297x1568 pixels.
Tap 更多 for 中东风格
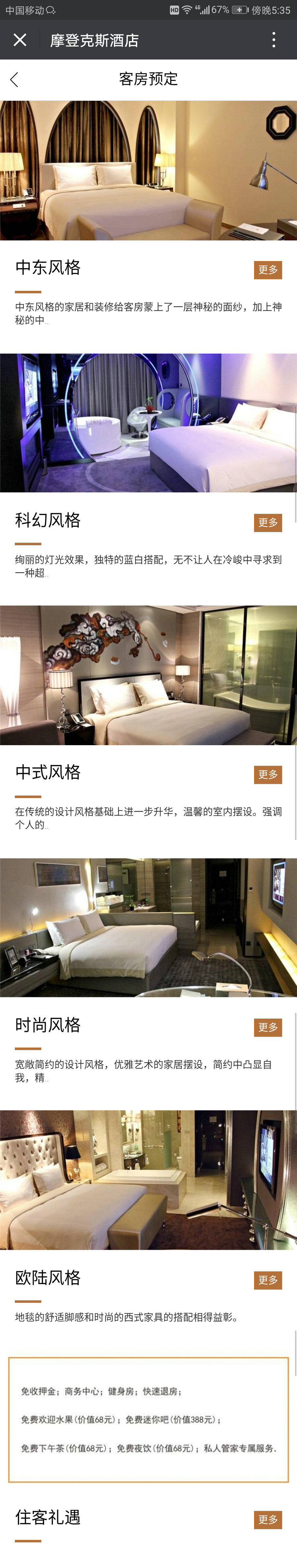(x=267, y=270)
